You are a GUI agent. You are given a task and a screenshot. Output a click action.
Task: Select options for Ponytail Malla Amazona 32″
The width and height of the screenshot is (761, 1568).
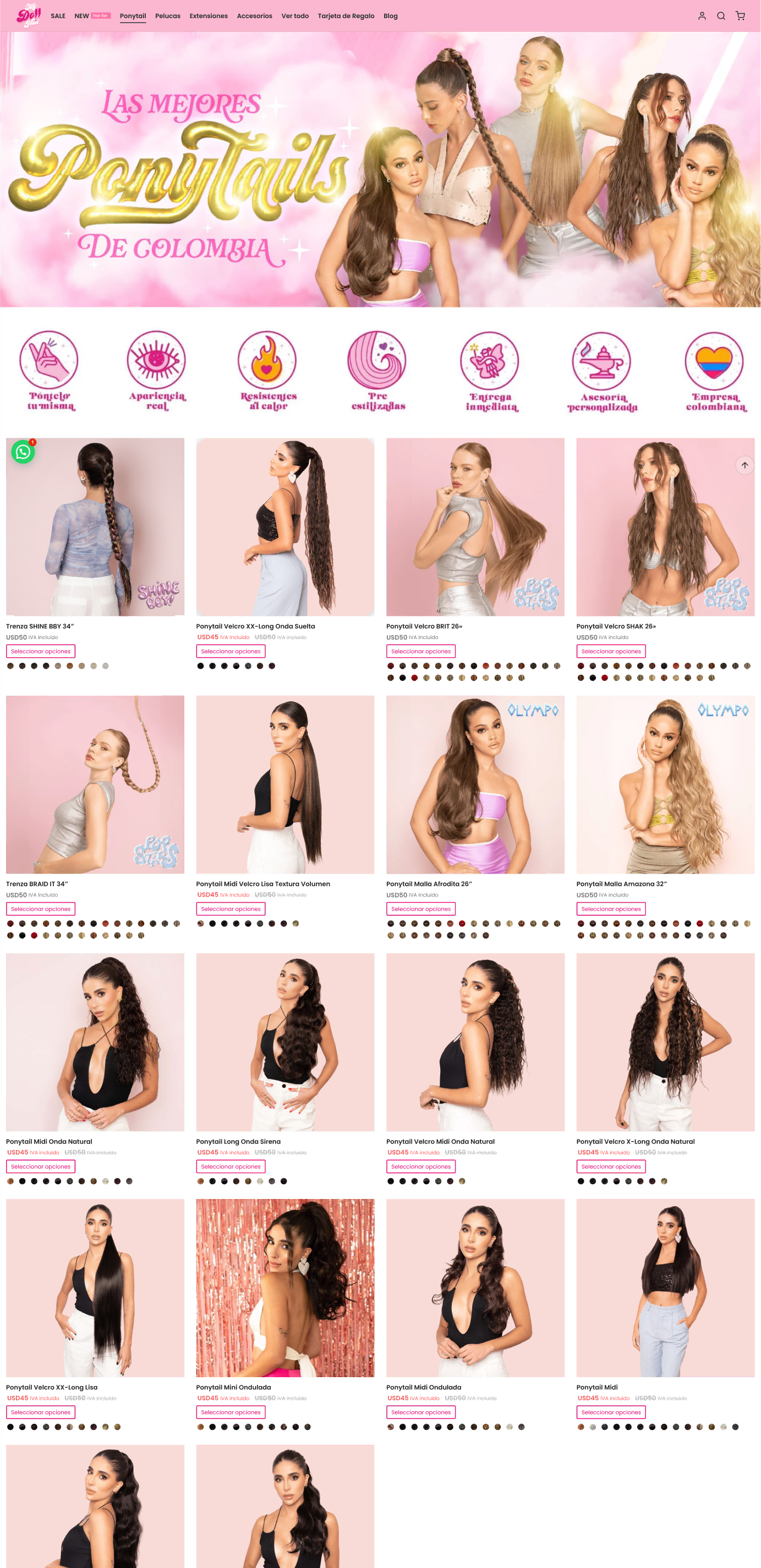tap(611, 909)
